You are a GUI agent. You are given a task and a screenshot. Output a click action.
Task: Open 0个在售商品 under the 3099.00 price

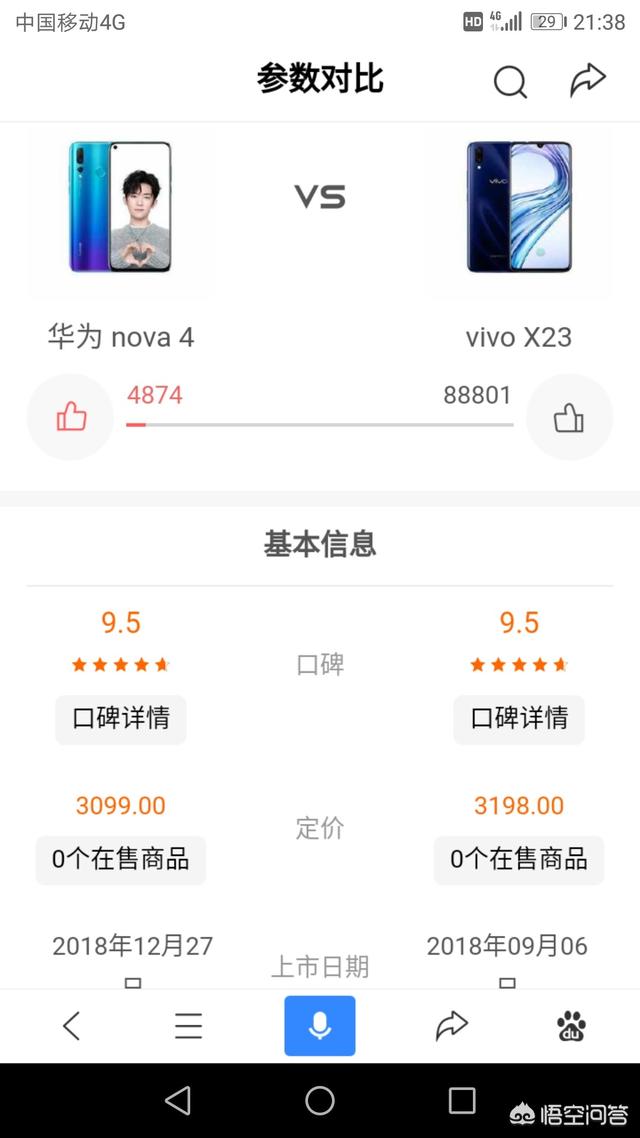(x=121, y=859)
